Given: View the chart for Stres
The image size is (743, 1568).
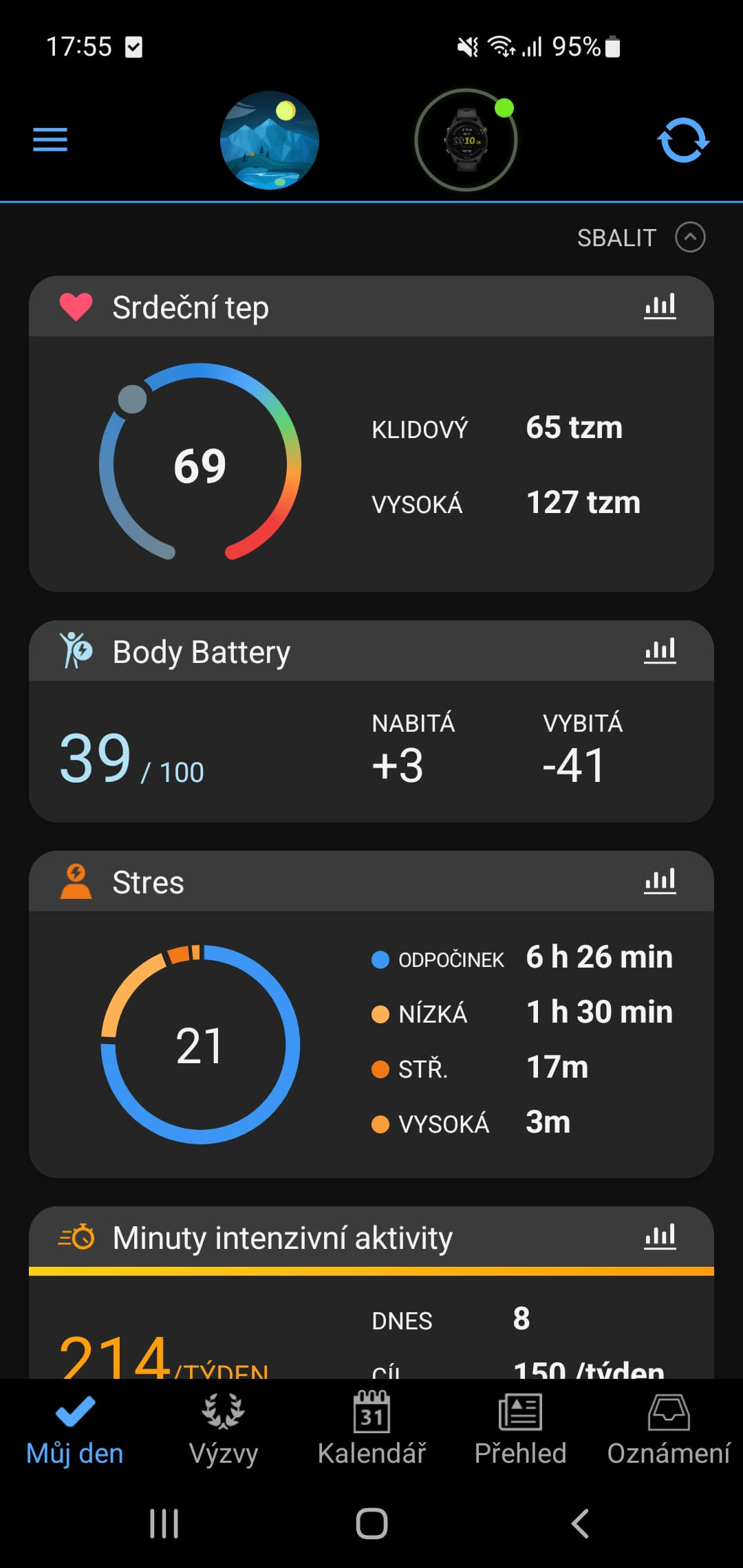Looking at the screenshot, I should pyautogui.click(x=660, y=881).
